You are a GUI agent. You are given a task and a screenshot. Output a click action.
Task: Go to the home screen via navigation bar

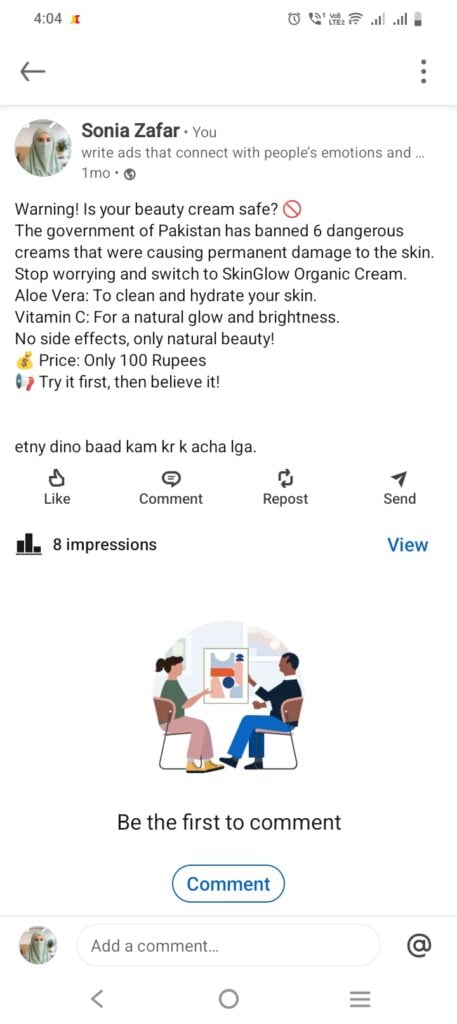point(228,999)
